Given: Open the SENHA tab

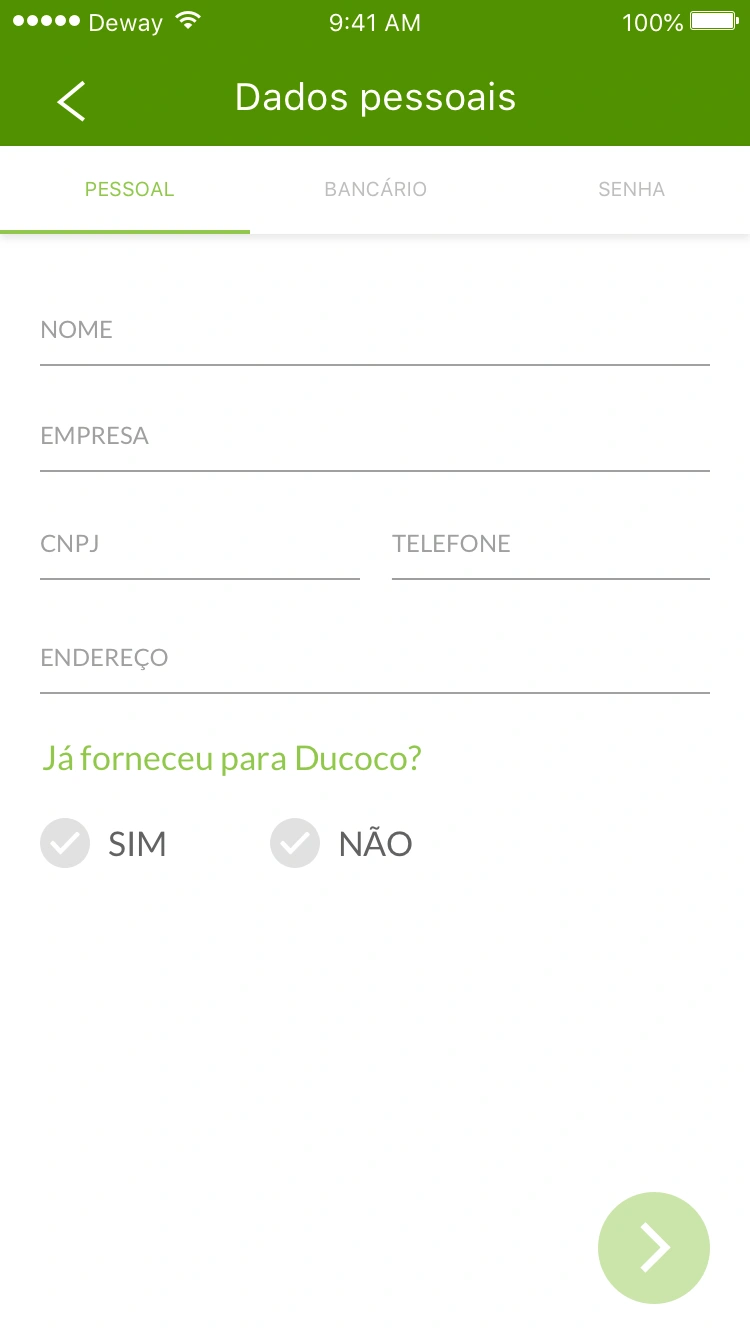Looking at the screenshot, I should [x=631, y=190].
